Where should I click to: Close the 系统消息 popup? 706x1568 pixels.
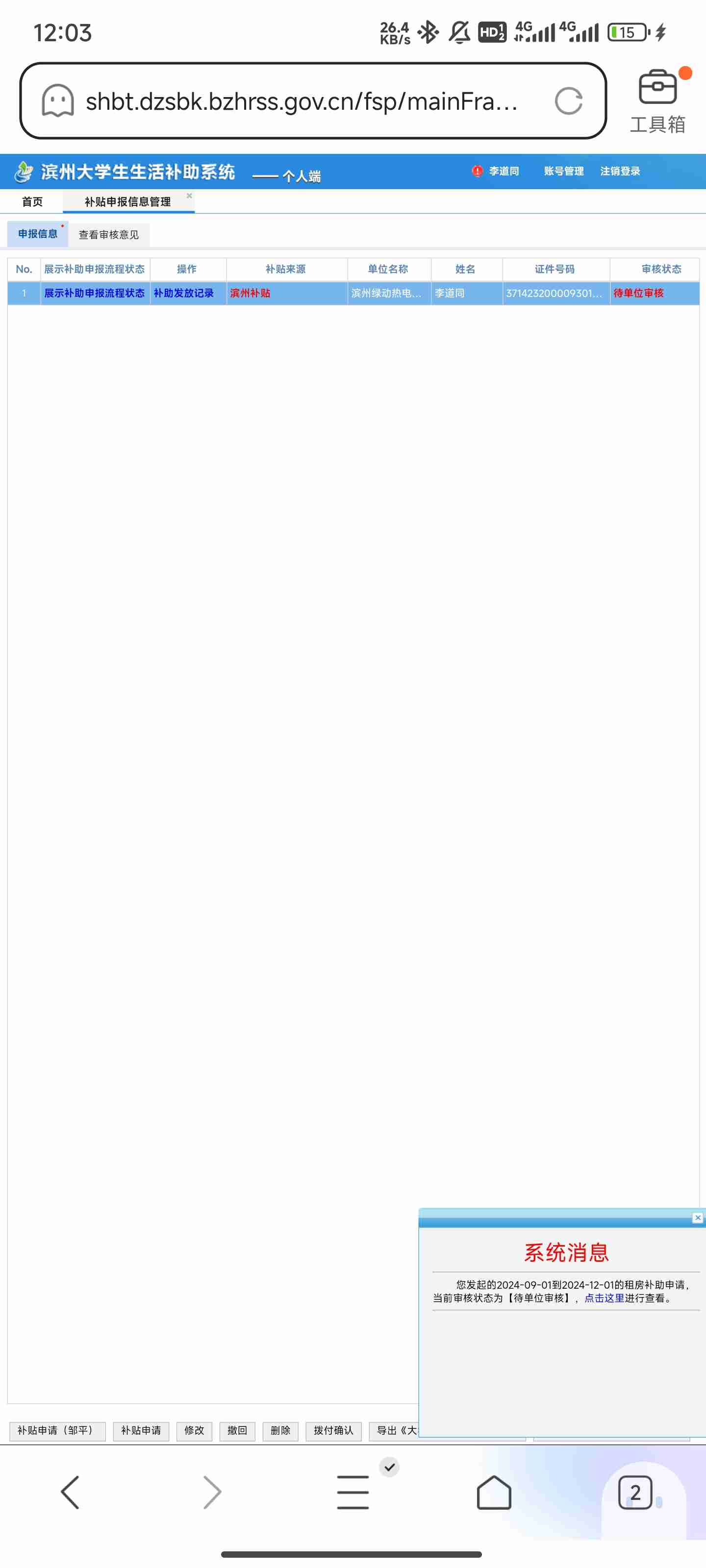point(698,1217)
